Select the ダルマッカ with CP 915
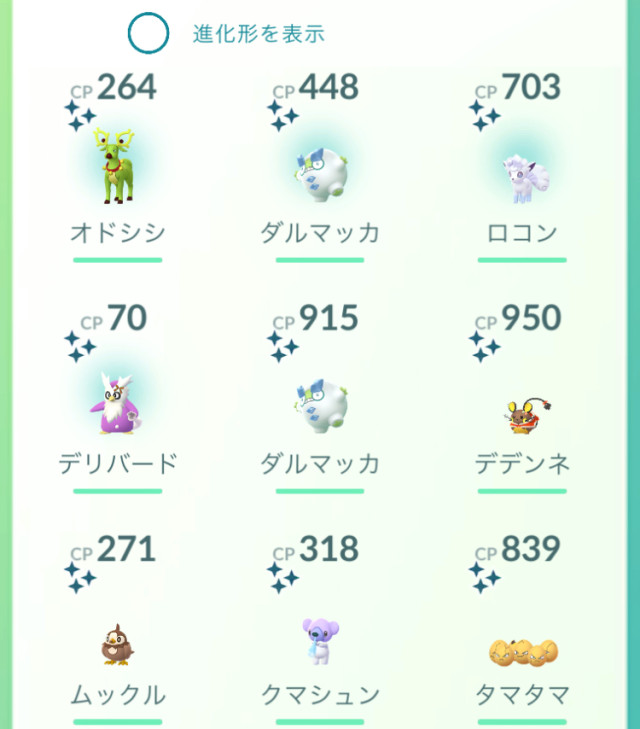 tap(320, 400)
